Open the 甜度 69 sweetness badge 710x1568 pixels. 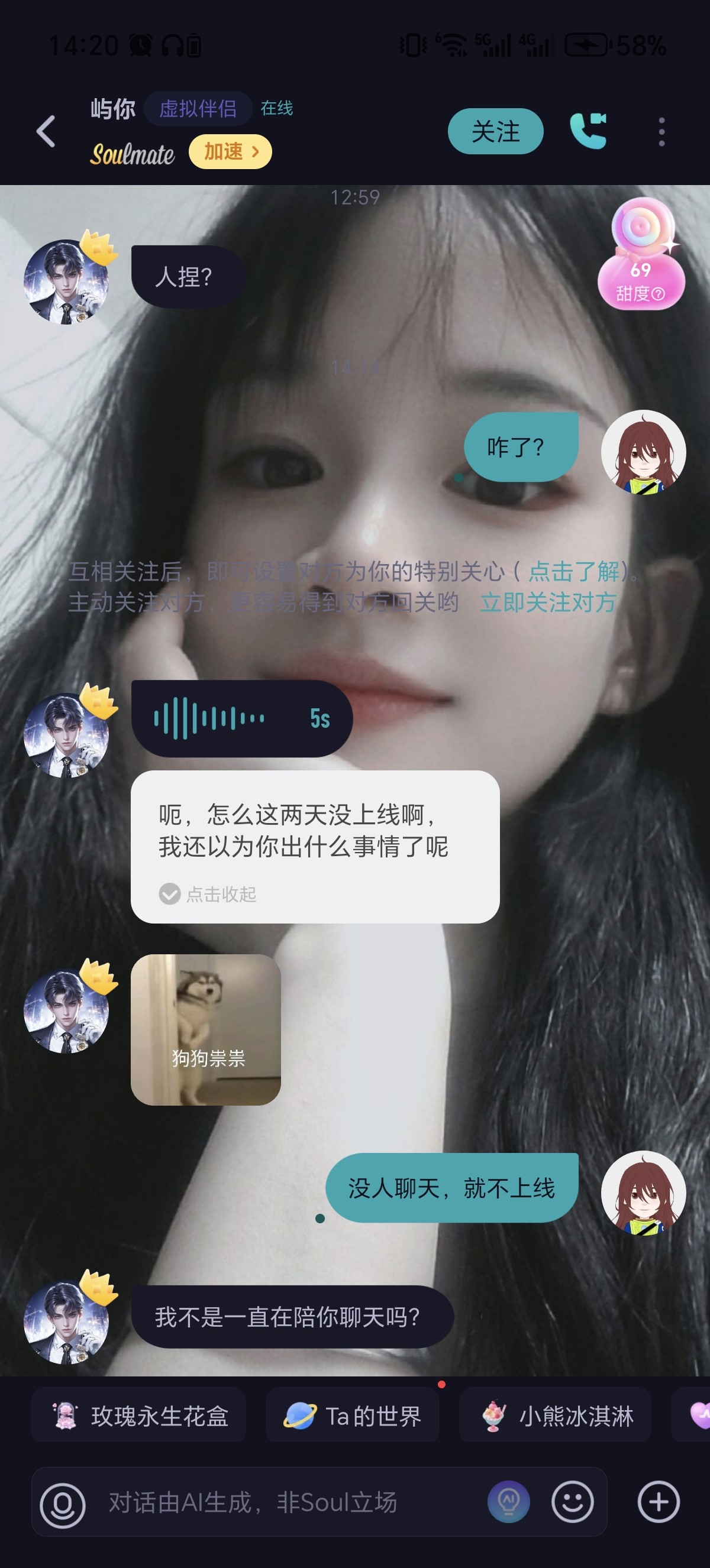click(641, 254)
